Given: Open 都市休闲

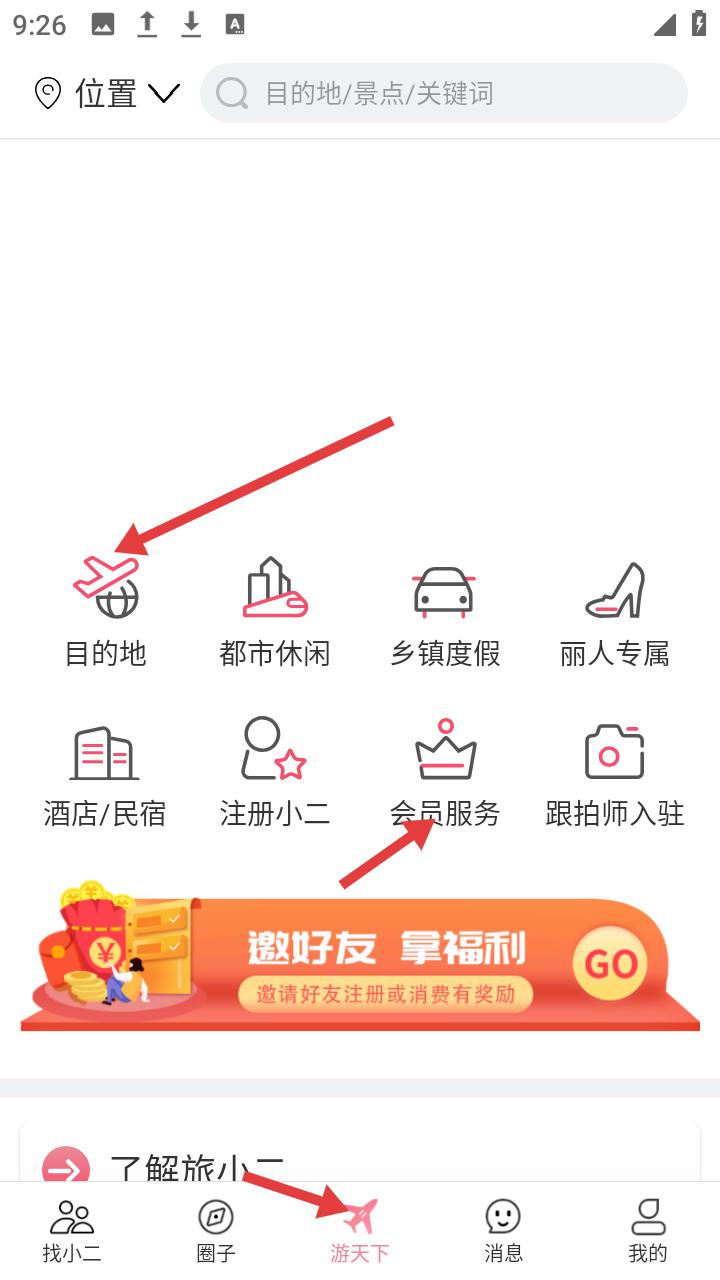Looking at the screenshot, I should pyautogui.click(x=275, y=612).
